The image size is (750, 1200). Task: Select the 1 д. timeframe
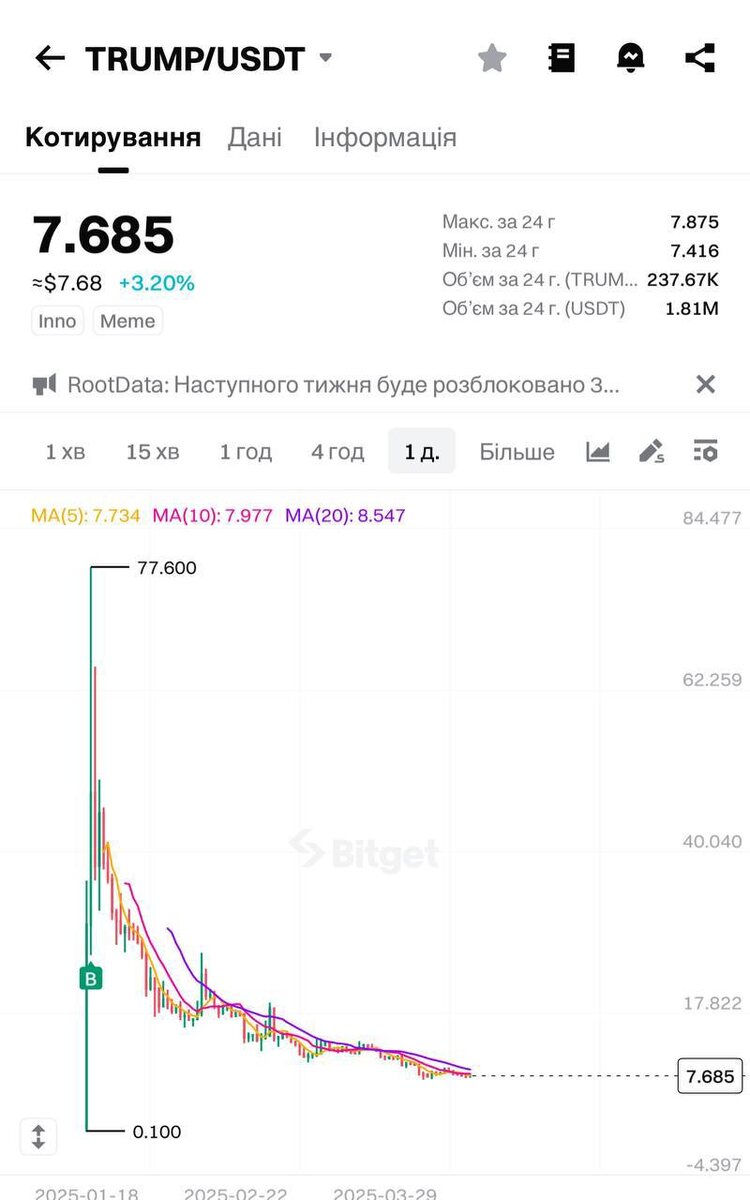point(422,452)
